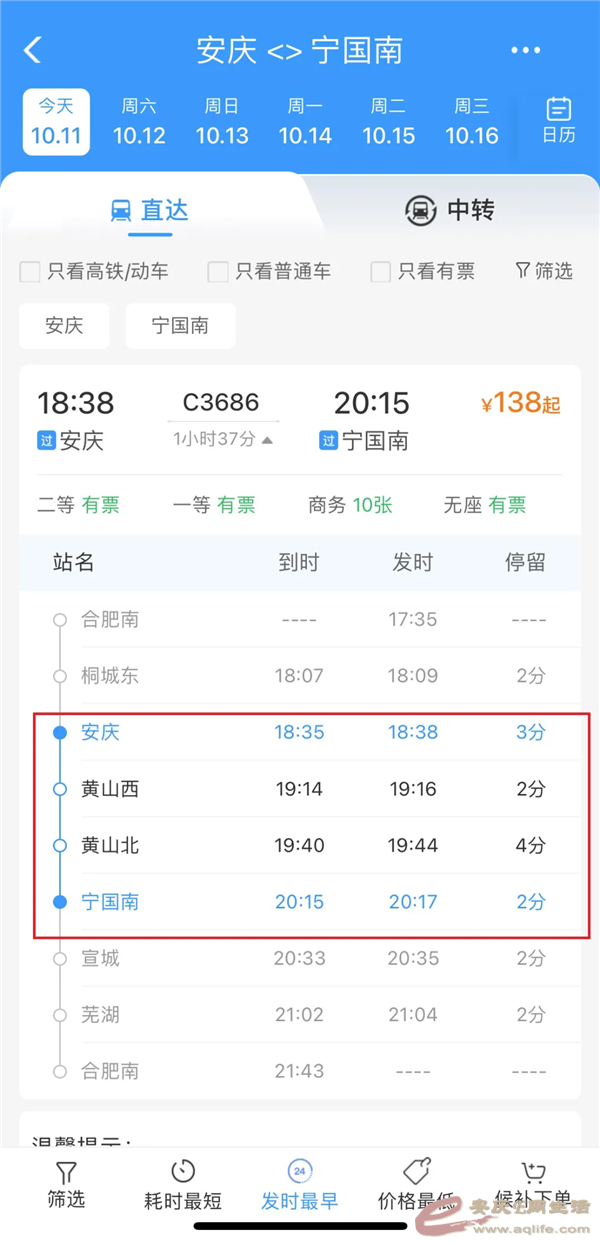The image size is (600, 1242).
Task: Switch to the 中转 transfer tab
Action: (450, 210)
